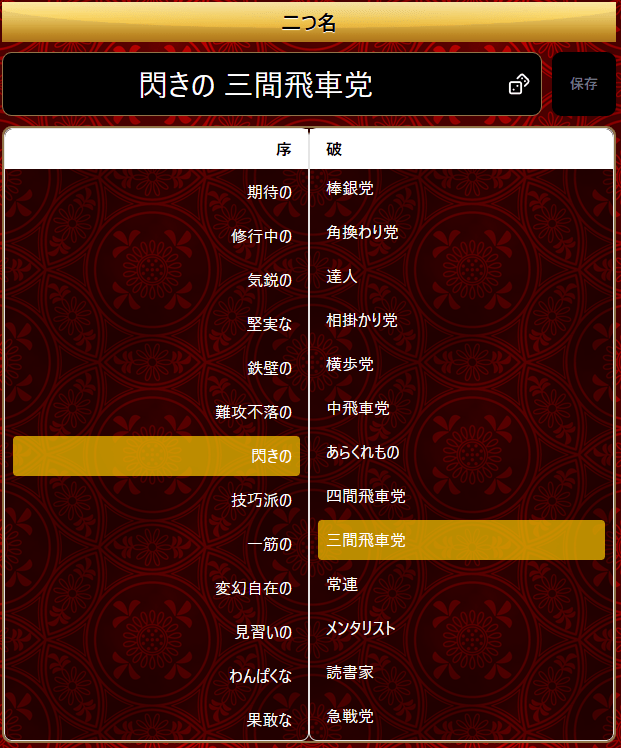
Task: Pick the suffix 達人
Action: (342, 276)
